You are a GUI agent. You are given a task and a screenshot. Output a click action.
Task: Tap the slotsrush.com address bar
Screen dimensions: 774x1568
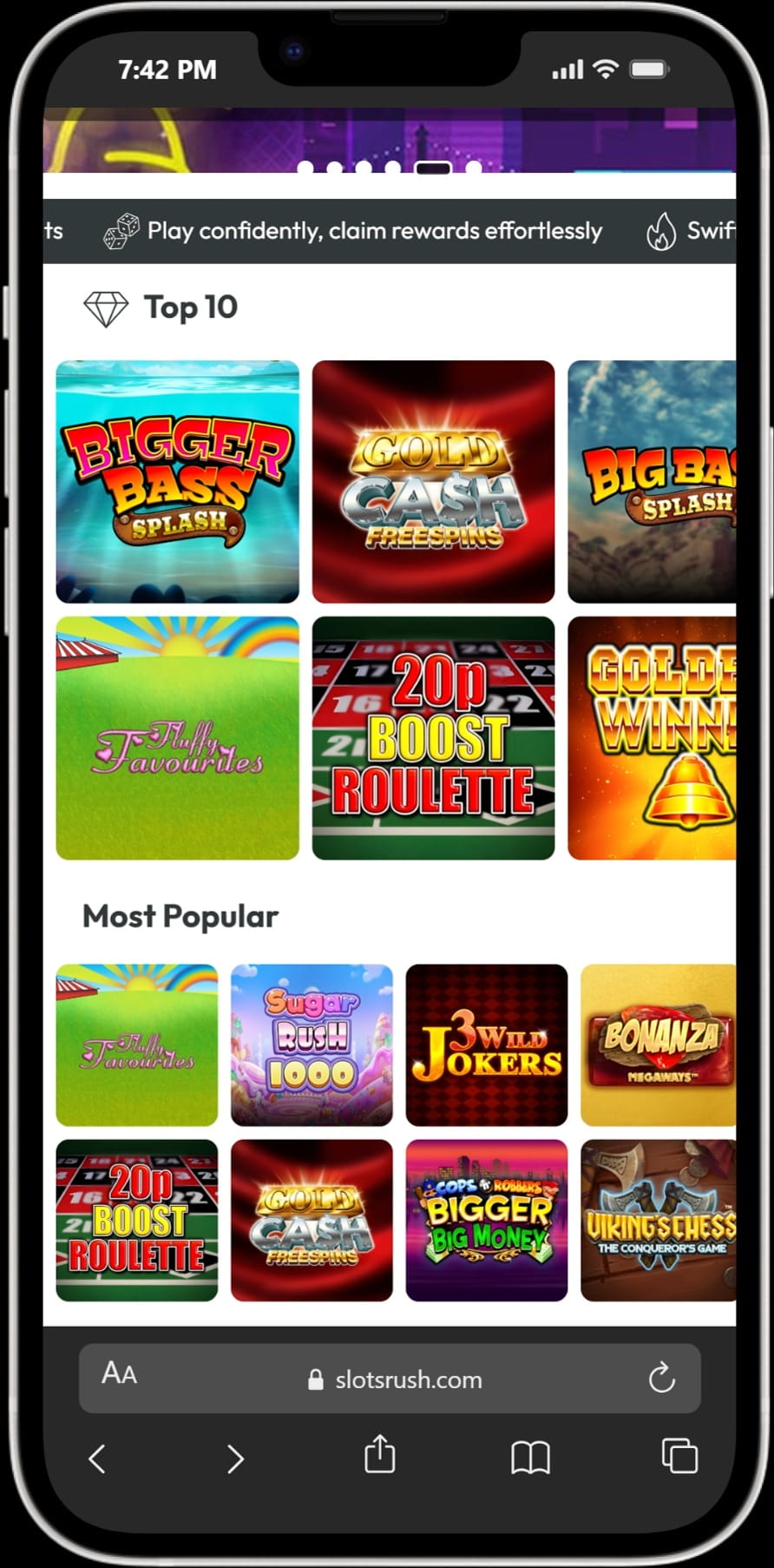coord(408,1379)
